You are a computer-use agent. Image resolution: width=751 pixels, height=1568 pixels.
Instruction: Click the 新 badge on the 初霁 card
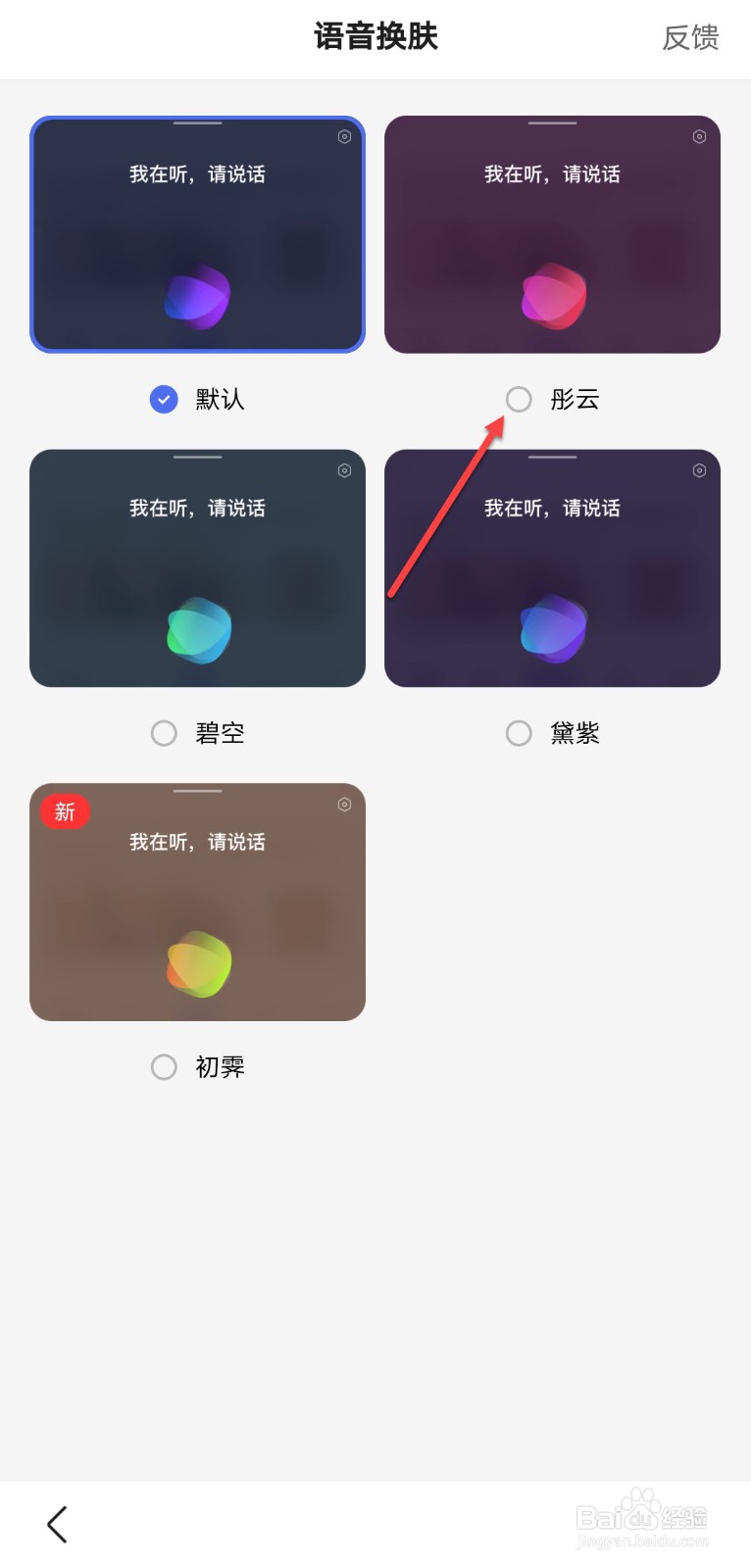click(64, 811)
